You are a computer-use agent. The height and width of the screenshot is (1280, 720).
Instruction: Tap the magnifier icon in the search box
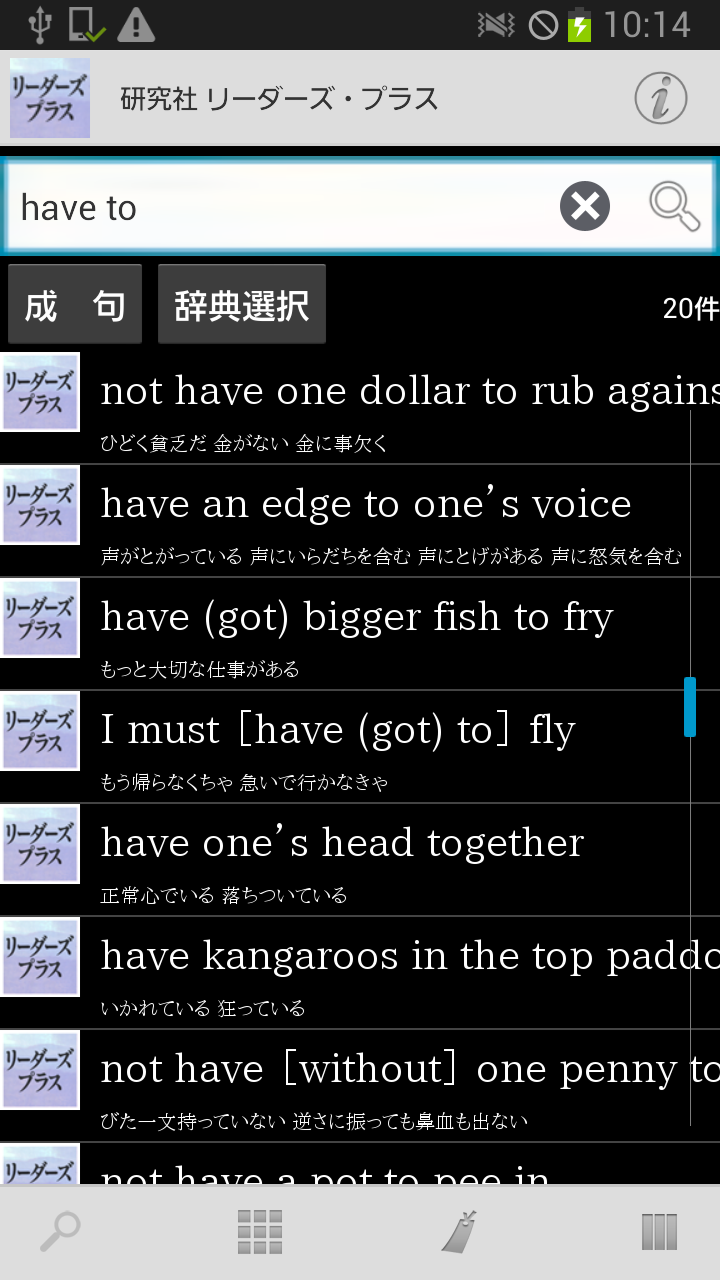(674, 207)
